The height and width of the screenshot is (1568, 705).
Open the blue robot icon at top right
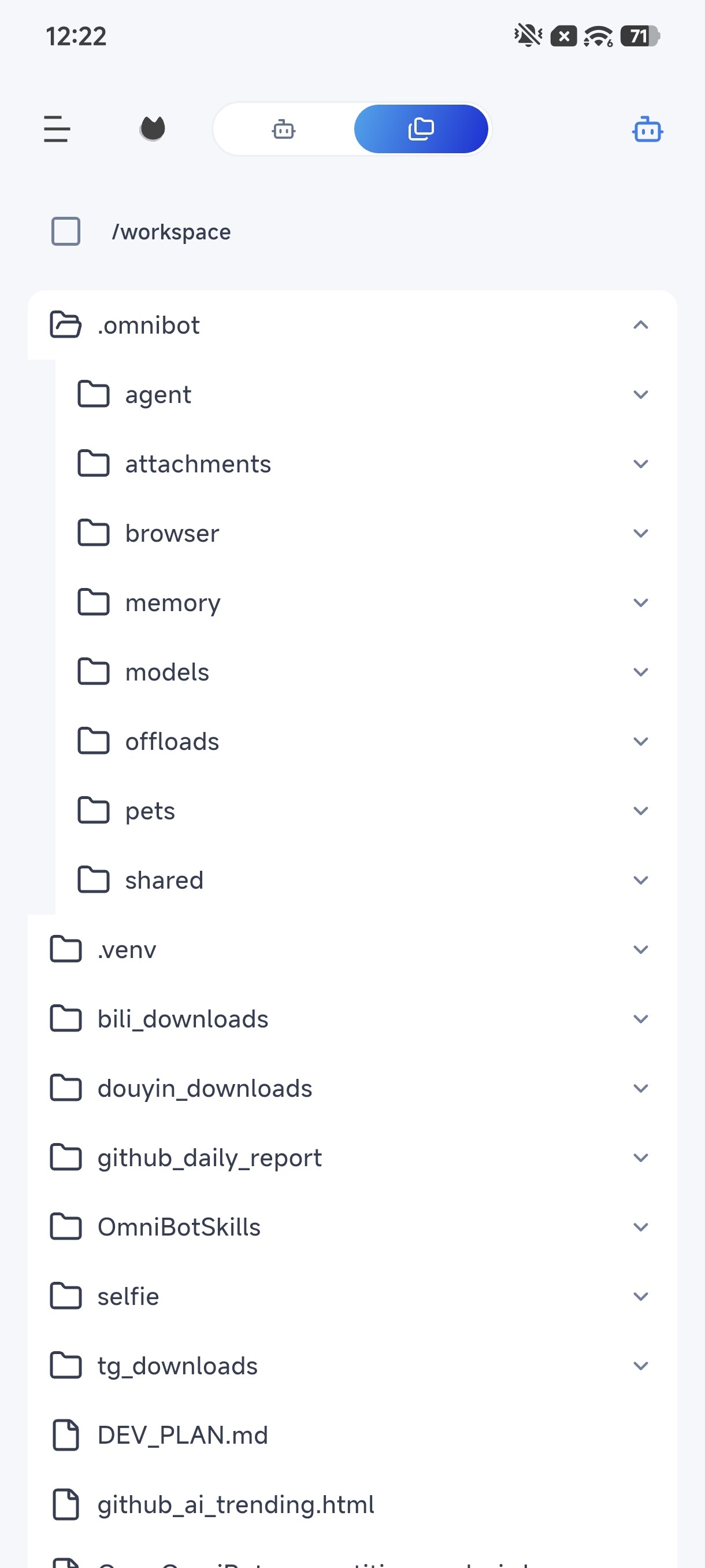(x=647, y=129)
